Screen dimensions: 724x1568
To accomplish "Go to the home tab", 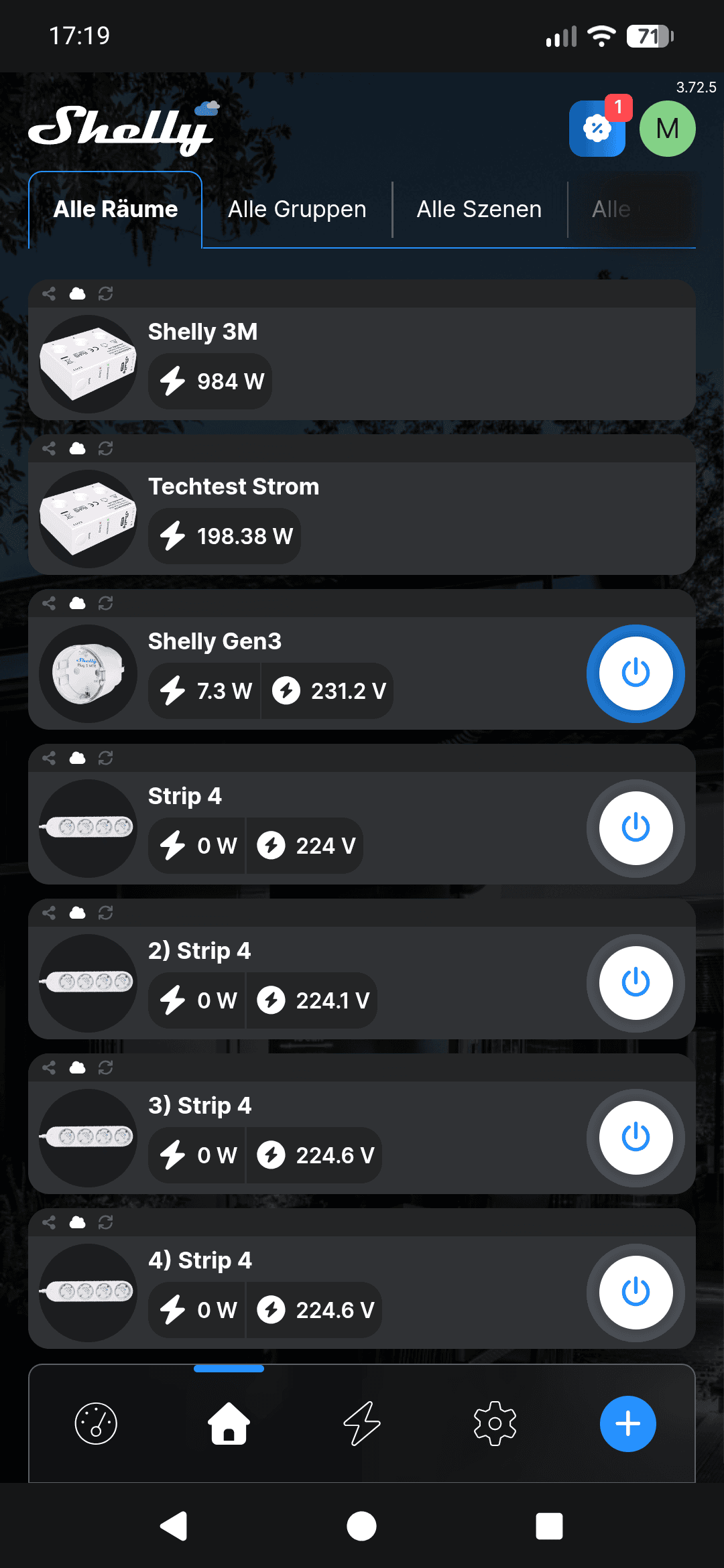I will 229,1423.
